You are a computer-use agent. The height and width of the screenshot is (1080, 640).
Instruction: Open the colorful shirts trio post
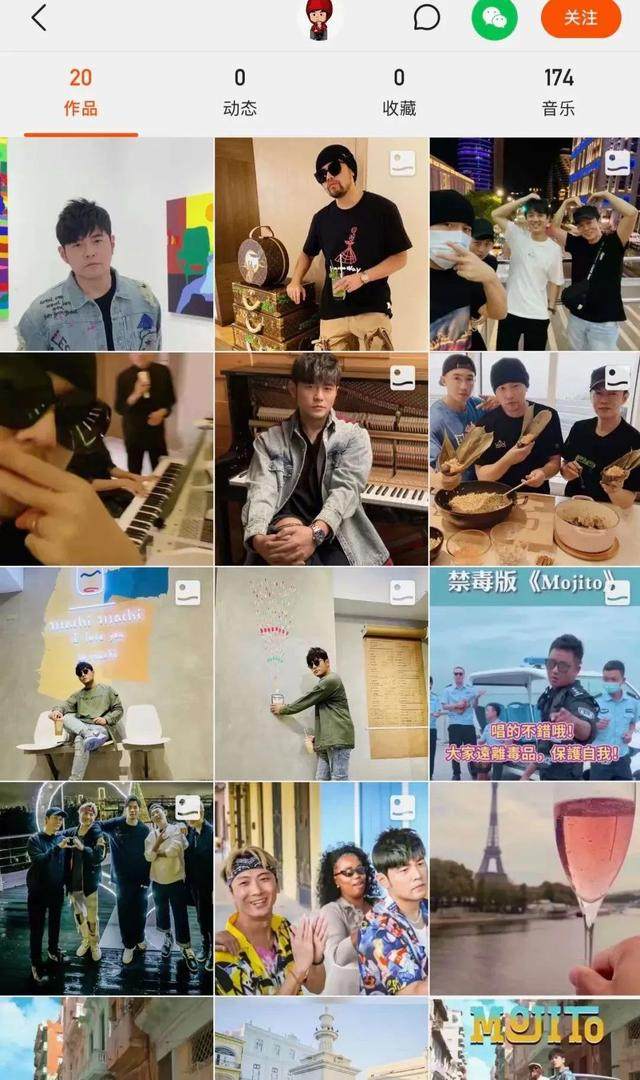pyautogui.click(x=321, y=888)
